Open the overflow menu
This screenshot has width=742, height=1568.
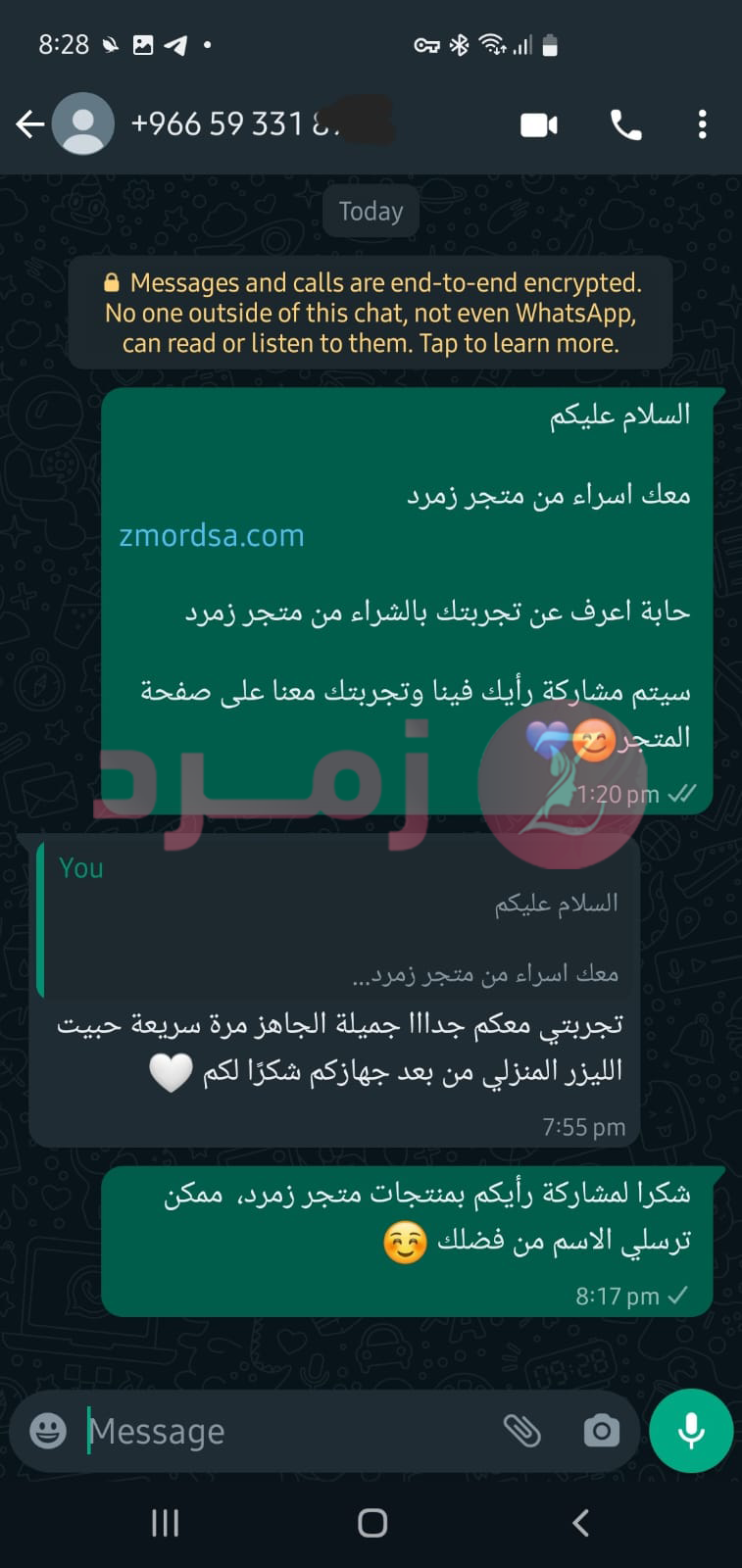pos(702,124)
